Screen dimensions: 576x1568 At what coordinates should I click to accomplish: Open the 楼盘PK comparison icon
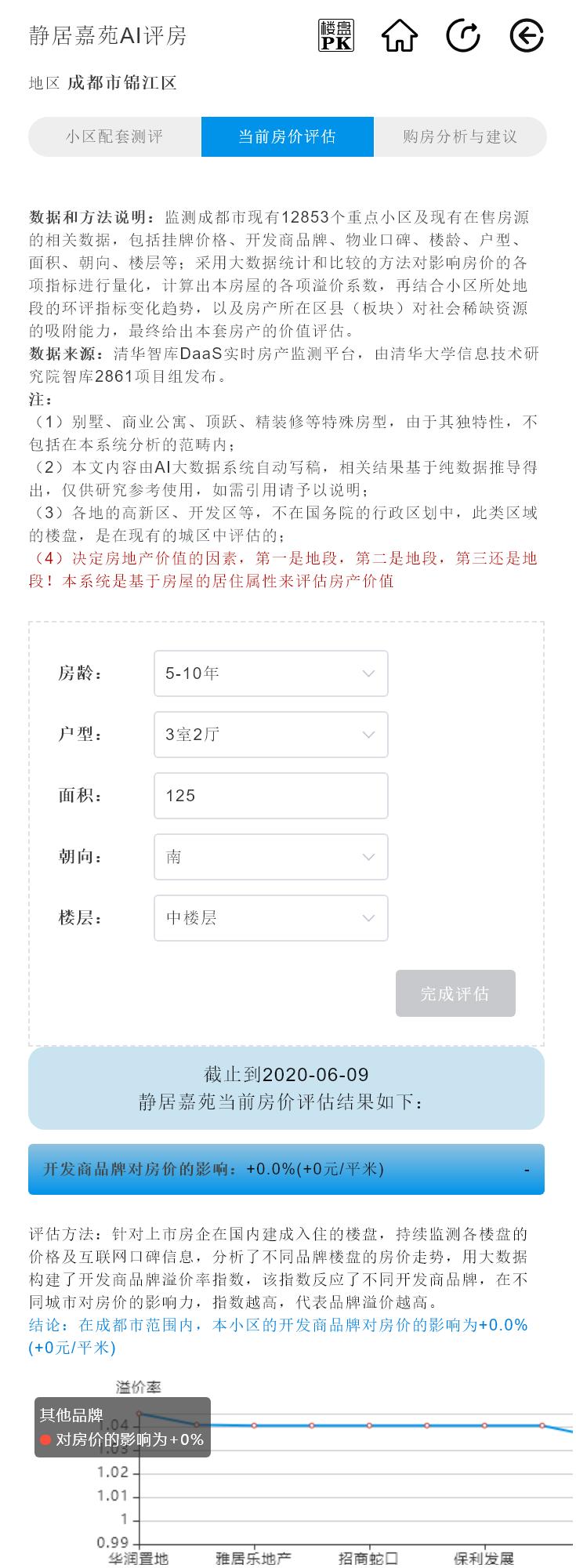click(335, 35)
